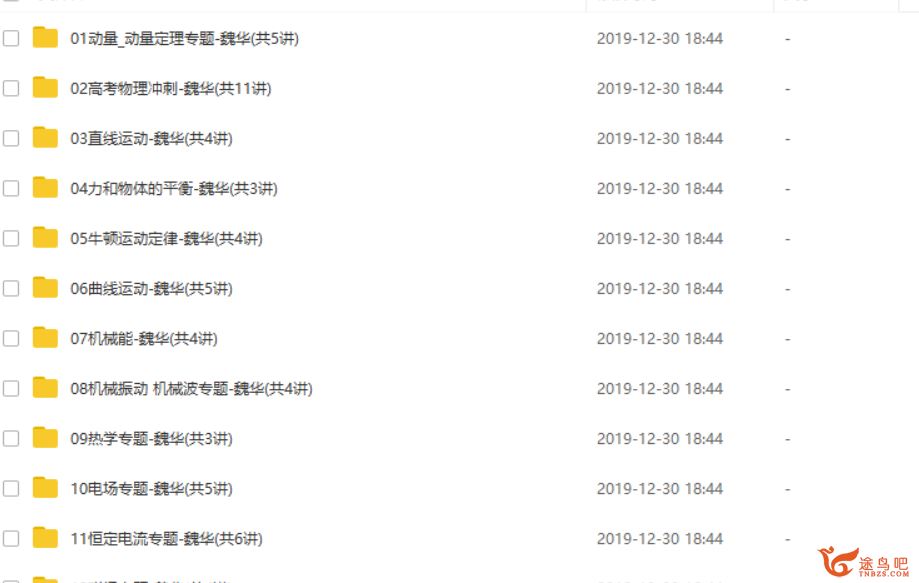919x583 pixels.
Task: Open folder 10电场专题-魏华
Action: coord(151,489)
